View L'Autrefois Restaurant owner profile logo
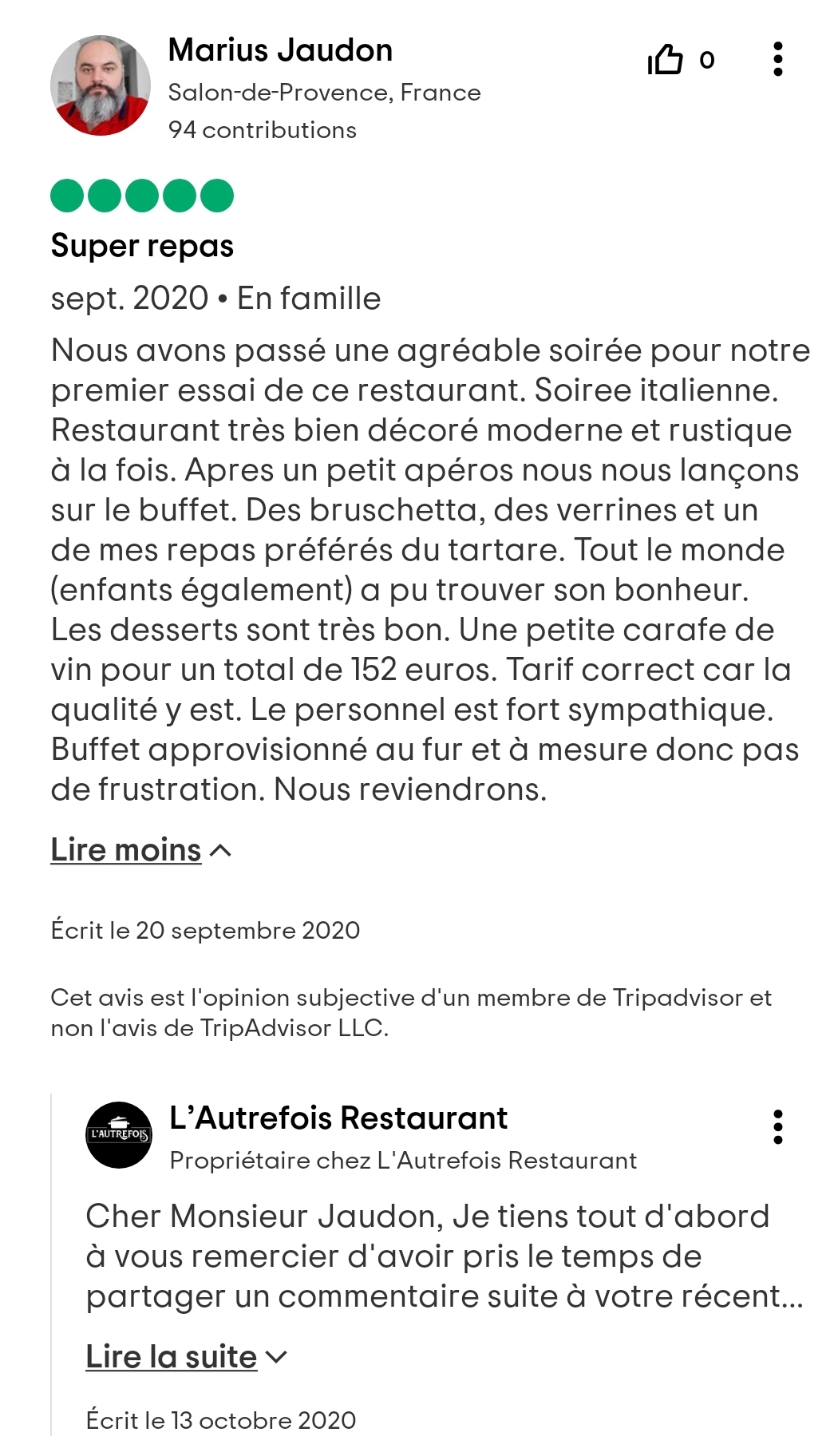Viewport: 834px width, 1456px height. pyautogui.click(x=119, y=1134)
